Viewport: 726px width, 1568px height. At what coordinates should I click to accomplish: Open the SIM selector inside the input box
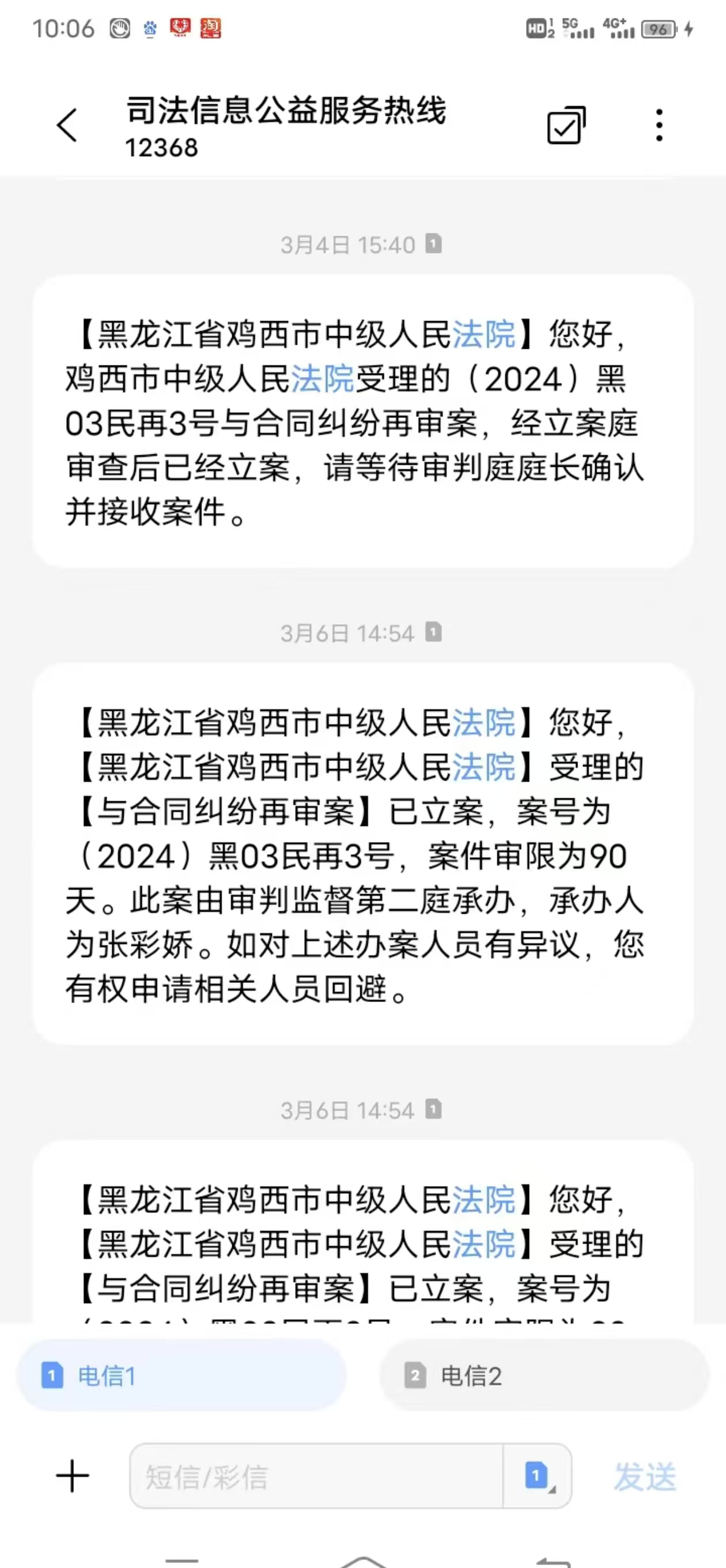538,1476
